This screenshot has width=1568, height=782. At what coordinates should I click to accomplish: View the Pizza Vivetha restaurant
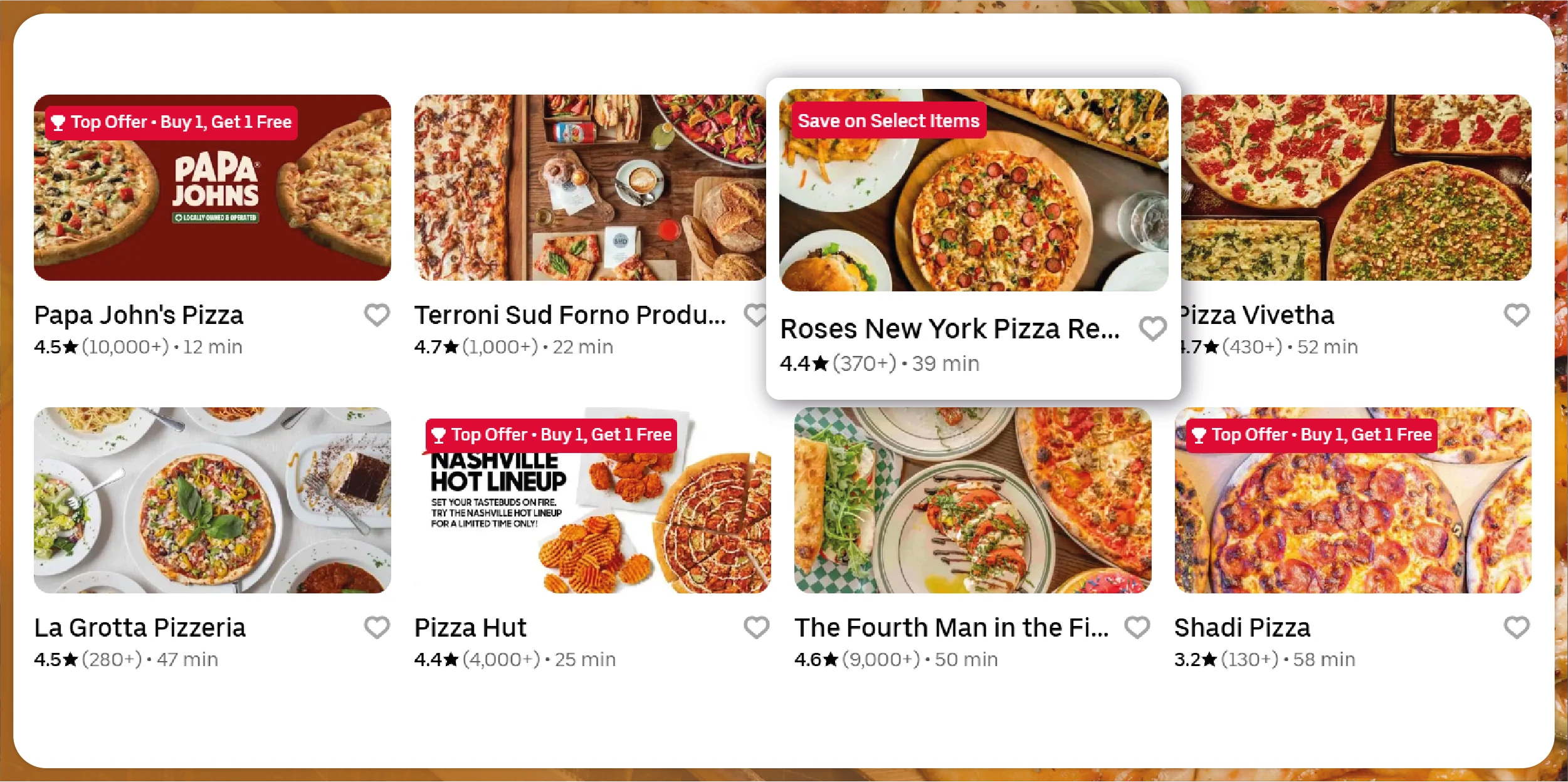[1355, 188]
